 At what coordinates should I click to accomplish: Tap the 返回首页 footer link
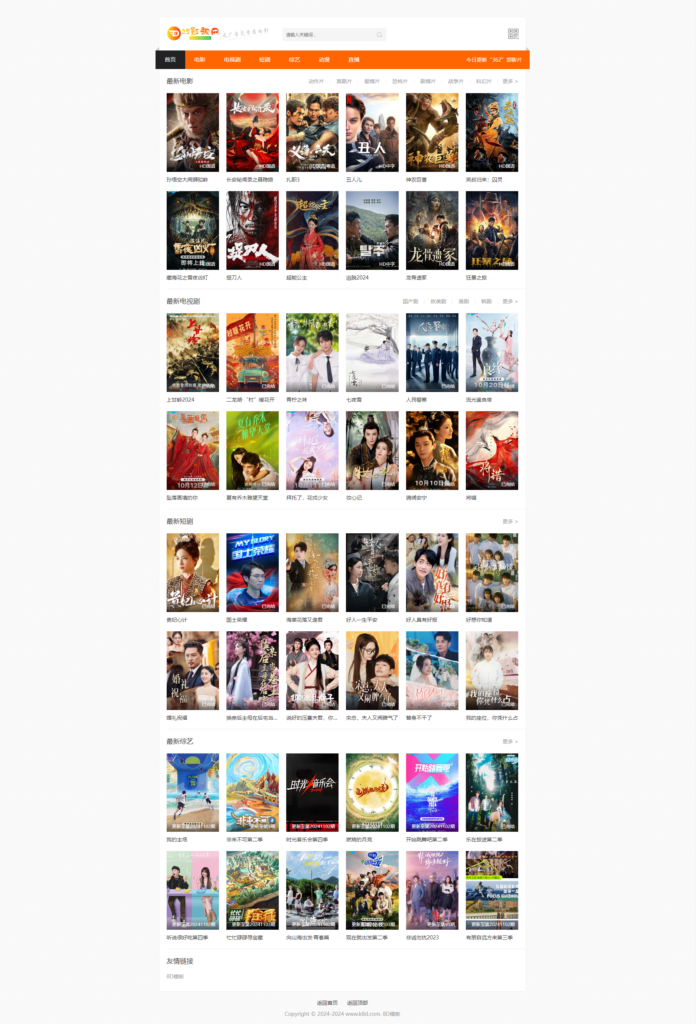(327, 1002)
